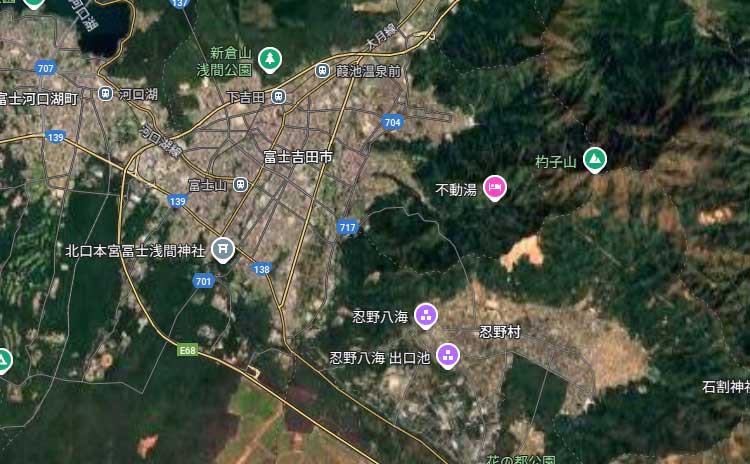Open the 北口本宮冨士浅間神社 shrine marker
The image size is (750, 464).
[222, 249]
